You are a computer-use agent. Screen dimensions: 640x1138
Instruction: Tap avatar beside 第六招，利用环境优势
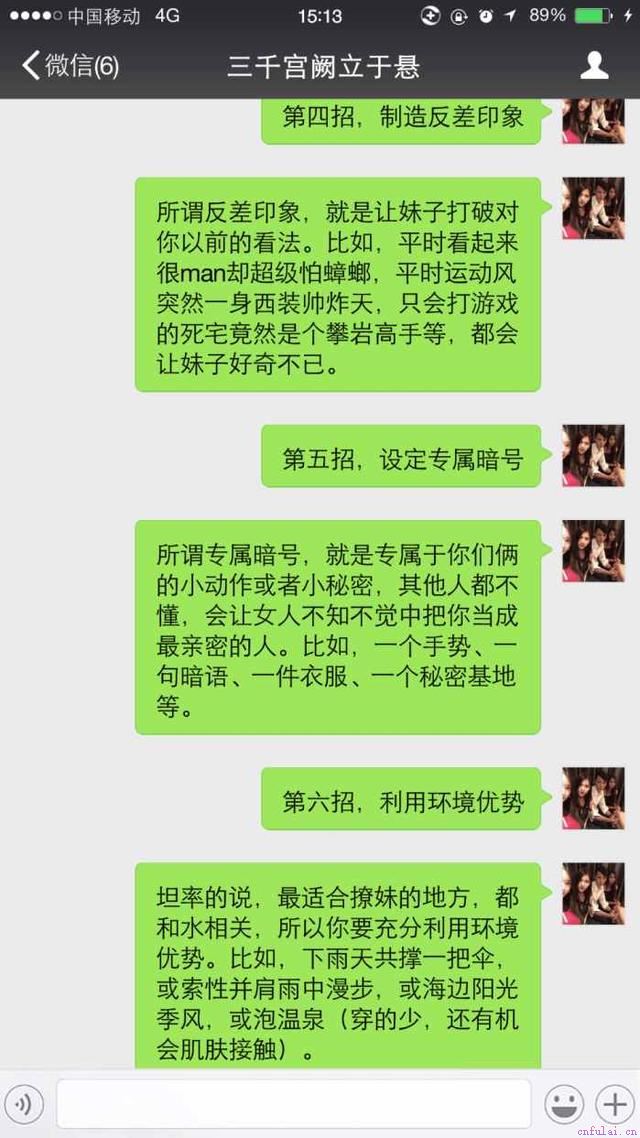pyautogui.click(x=593, y=798)
